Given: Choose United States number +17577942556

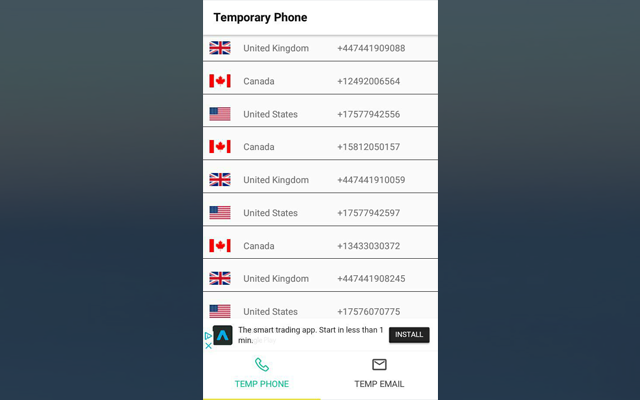Looking at the screenshot, I should [x=320, y=114].
